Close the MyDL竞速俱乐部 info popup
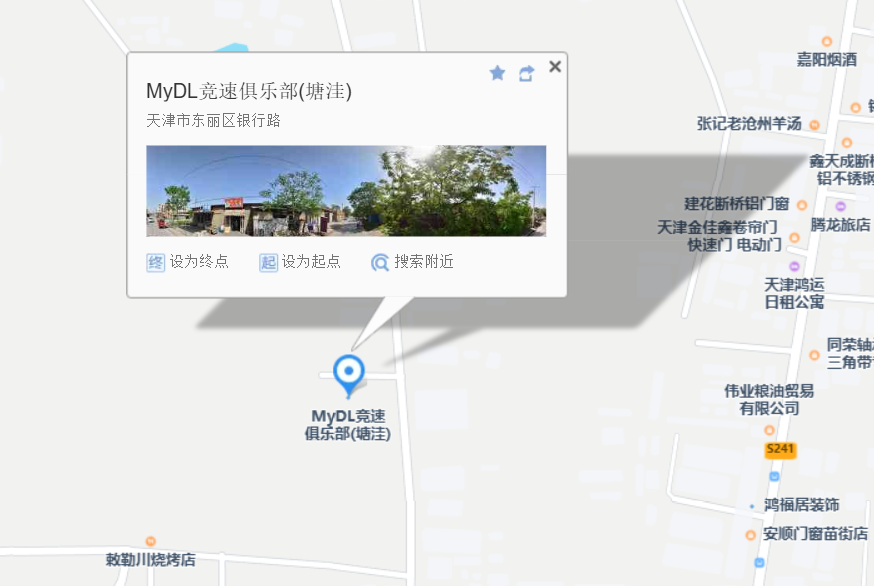Screen dimensions: 874x586 [555, 67]
